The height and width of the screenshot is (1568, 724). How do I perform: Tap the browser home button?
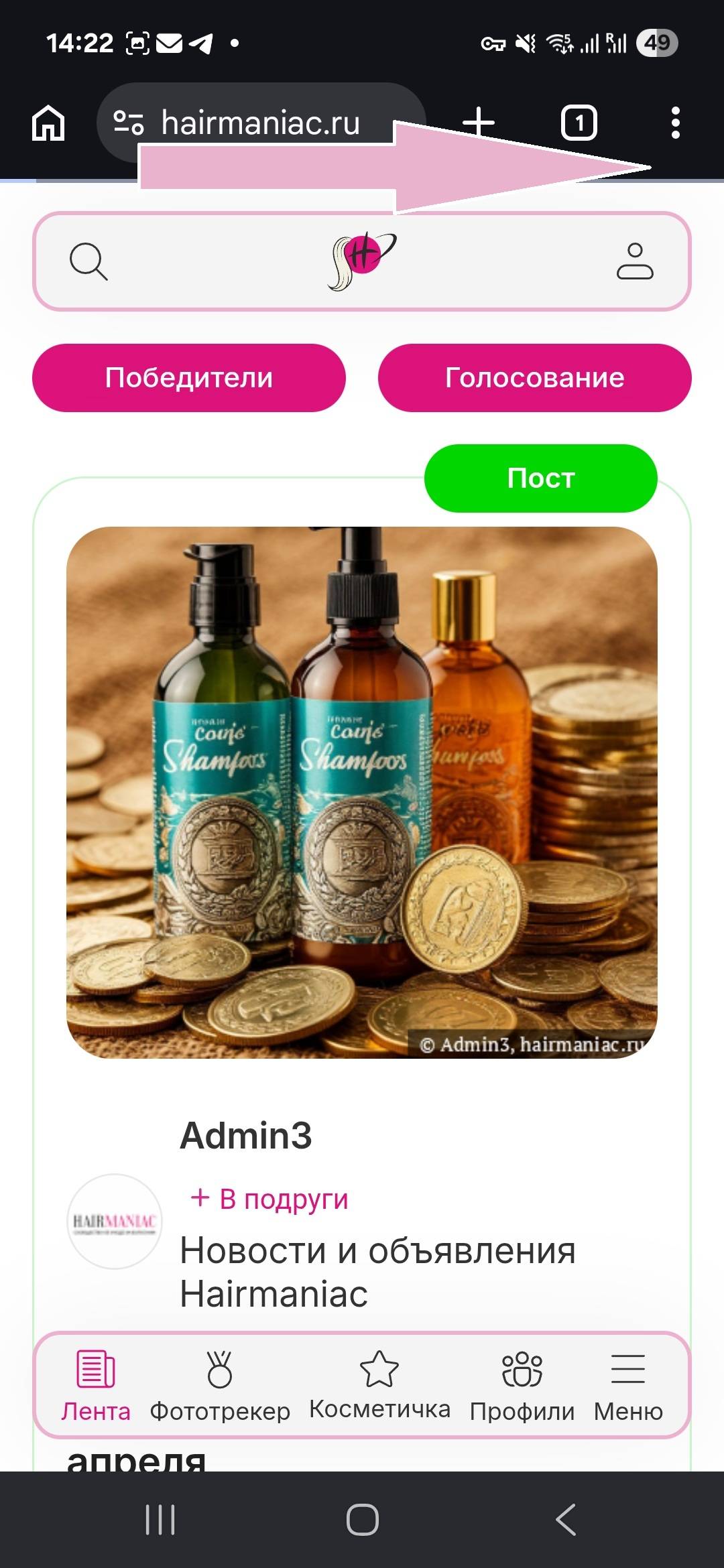pos(48,123)
